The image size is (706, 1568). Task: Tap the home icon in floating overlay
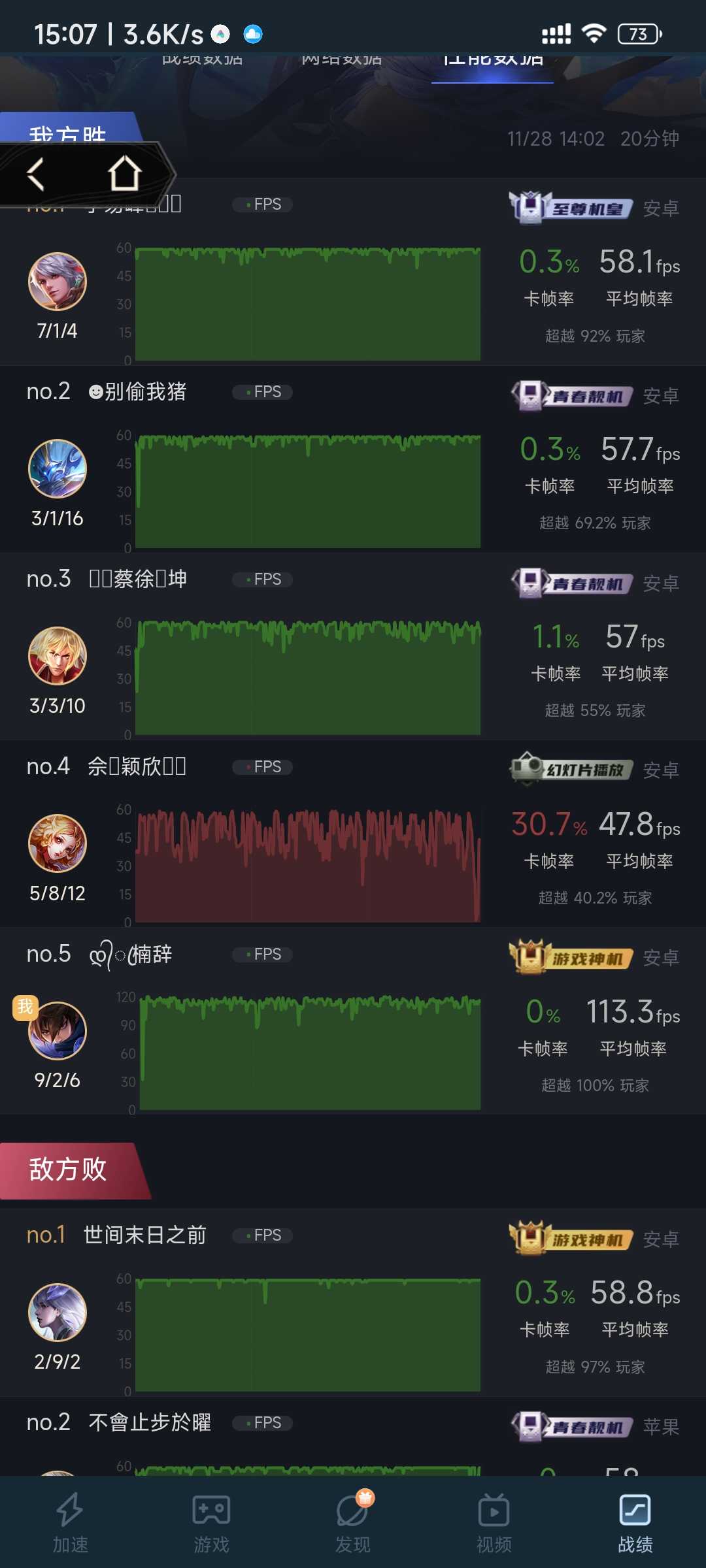click(x=124, y=174)
